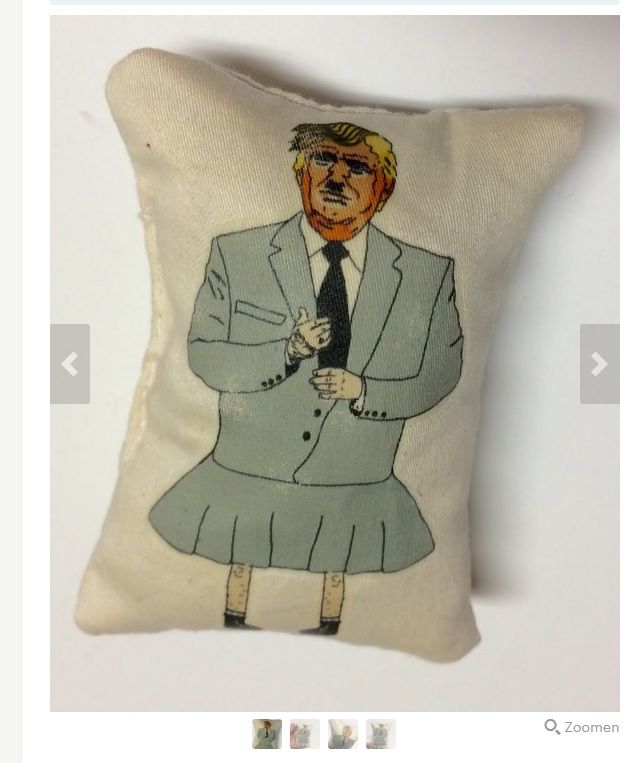The width and height of the screenshot is (641, 763).
Task: Select the first image thumbnail
Action: click(267, 734)
